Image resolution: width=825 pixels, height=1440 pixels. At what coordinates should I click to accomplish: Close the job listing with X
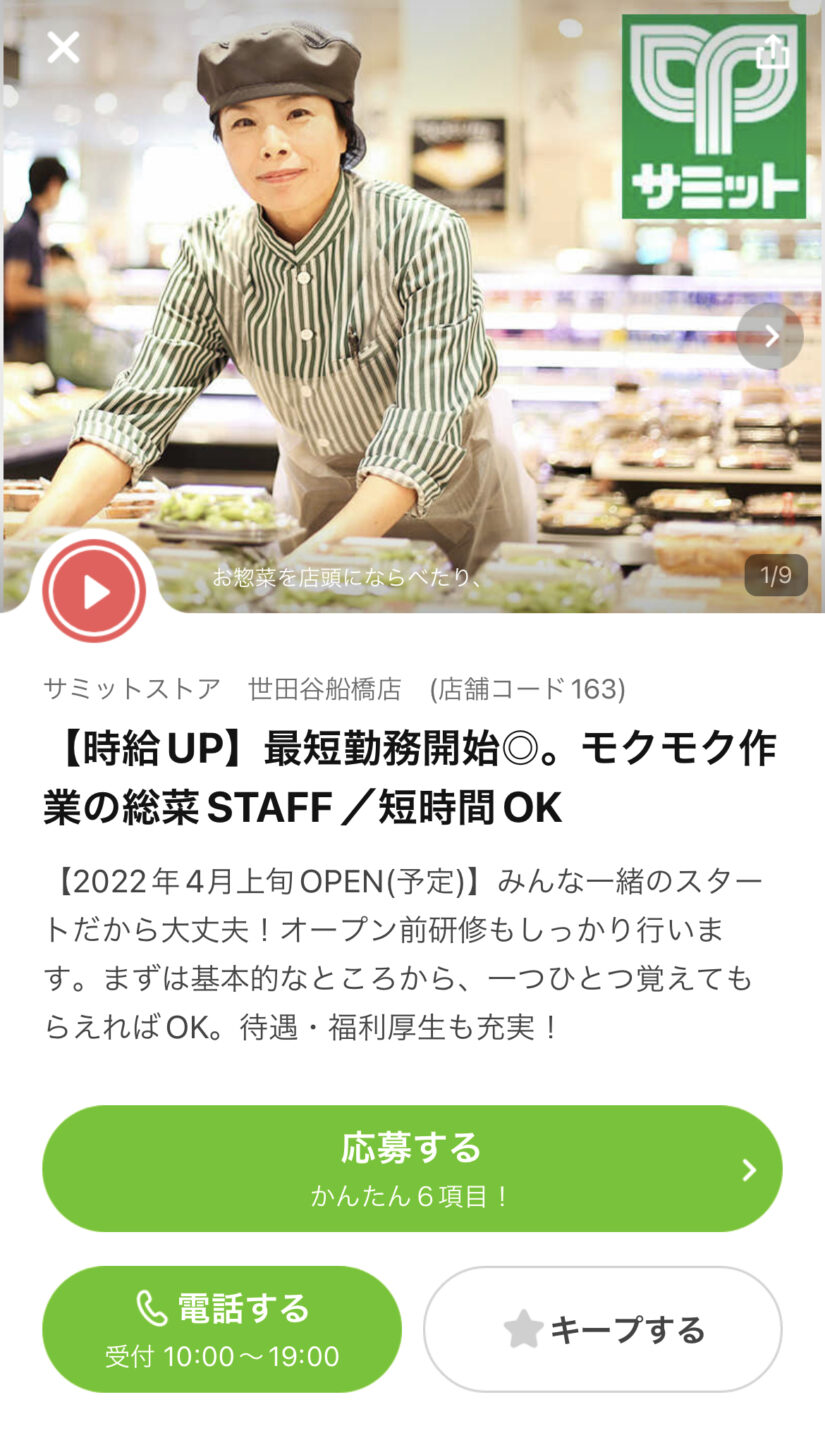[x=63, y=47]
